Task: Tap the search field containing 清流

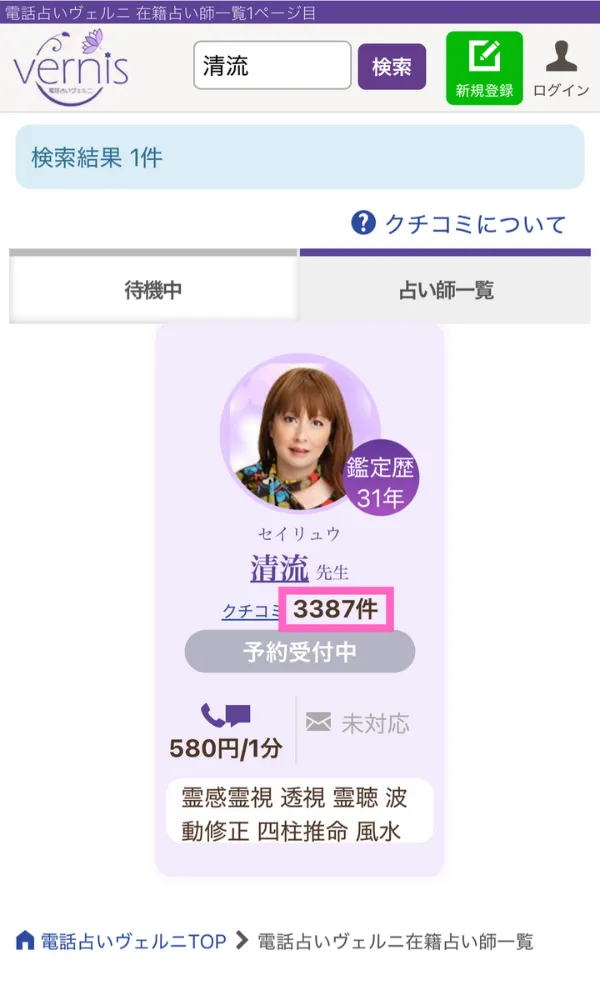Action: [272, 66]
